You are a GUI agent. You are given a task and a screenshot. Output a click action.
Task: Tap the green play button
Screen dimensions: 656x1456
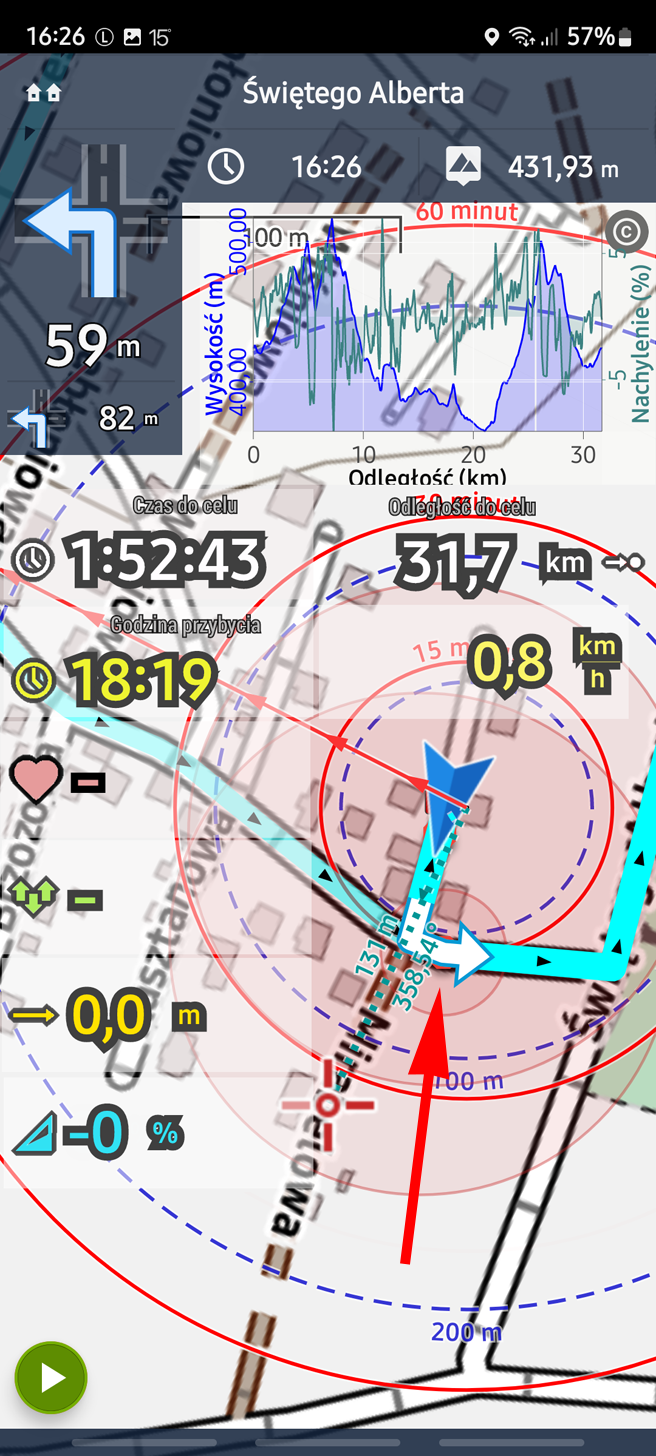coord(51,1378)
